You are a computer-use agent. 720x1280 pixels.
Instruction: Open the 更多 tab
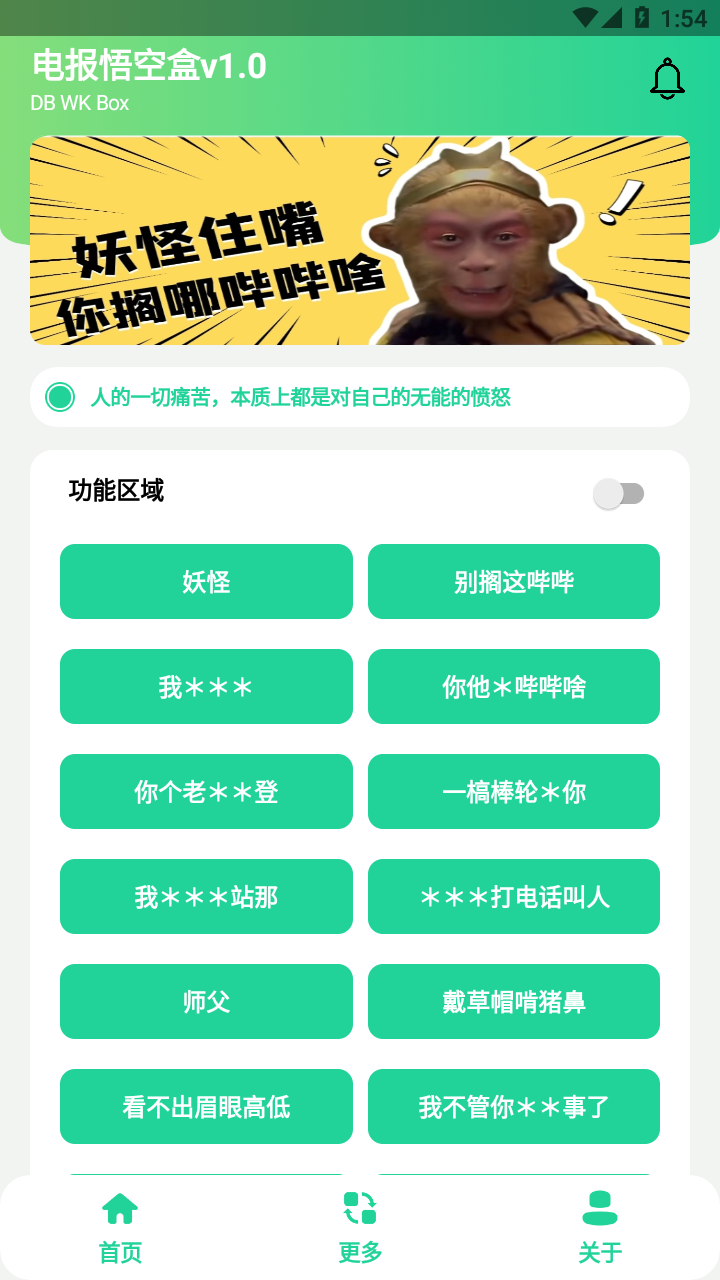359,1251
